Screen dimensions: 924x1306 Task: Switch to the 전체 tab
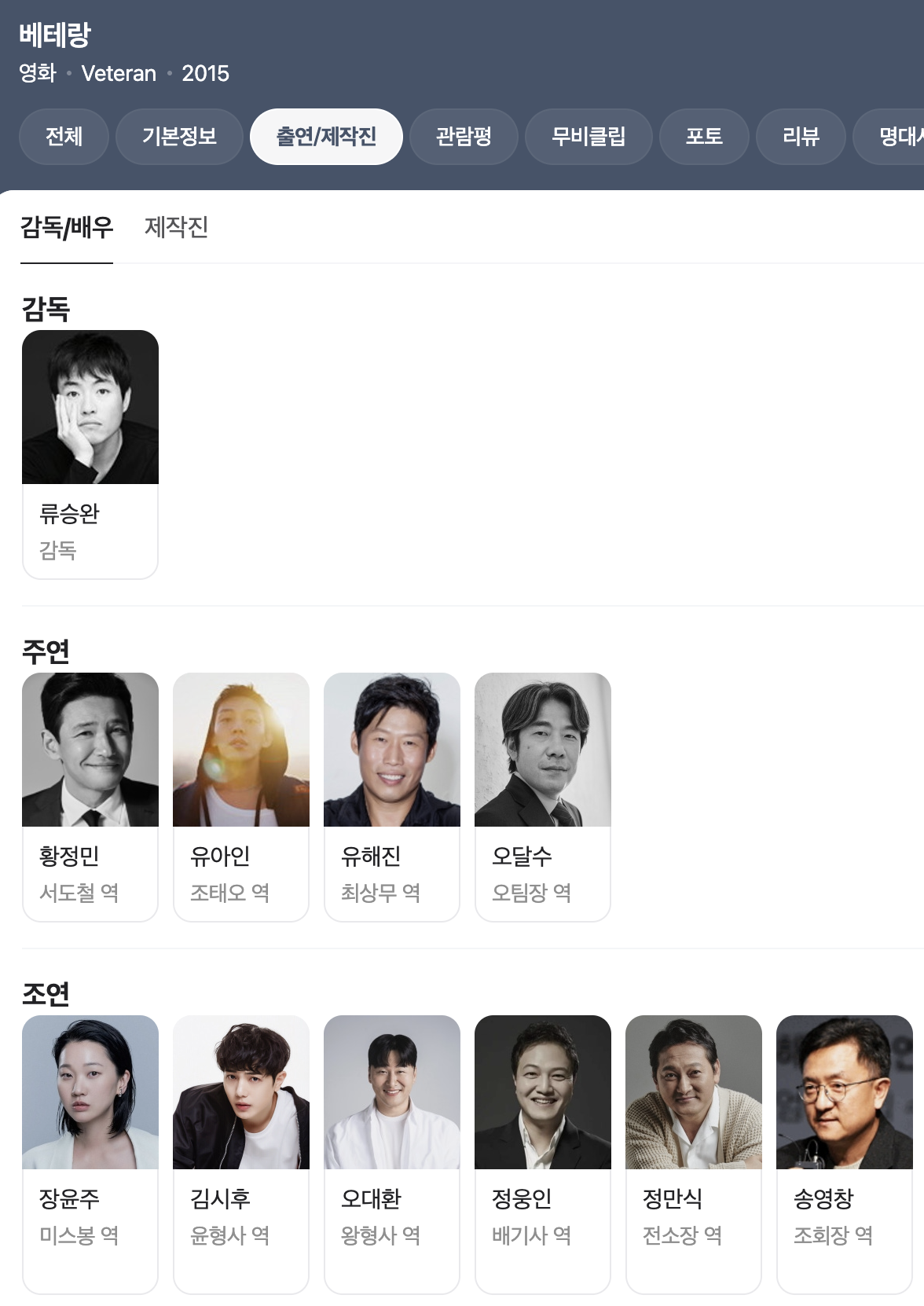64,137
